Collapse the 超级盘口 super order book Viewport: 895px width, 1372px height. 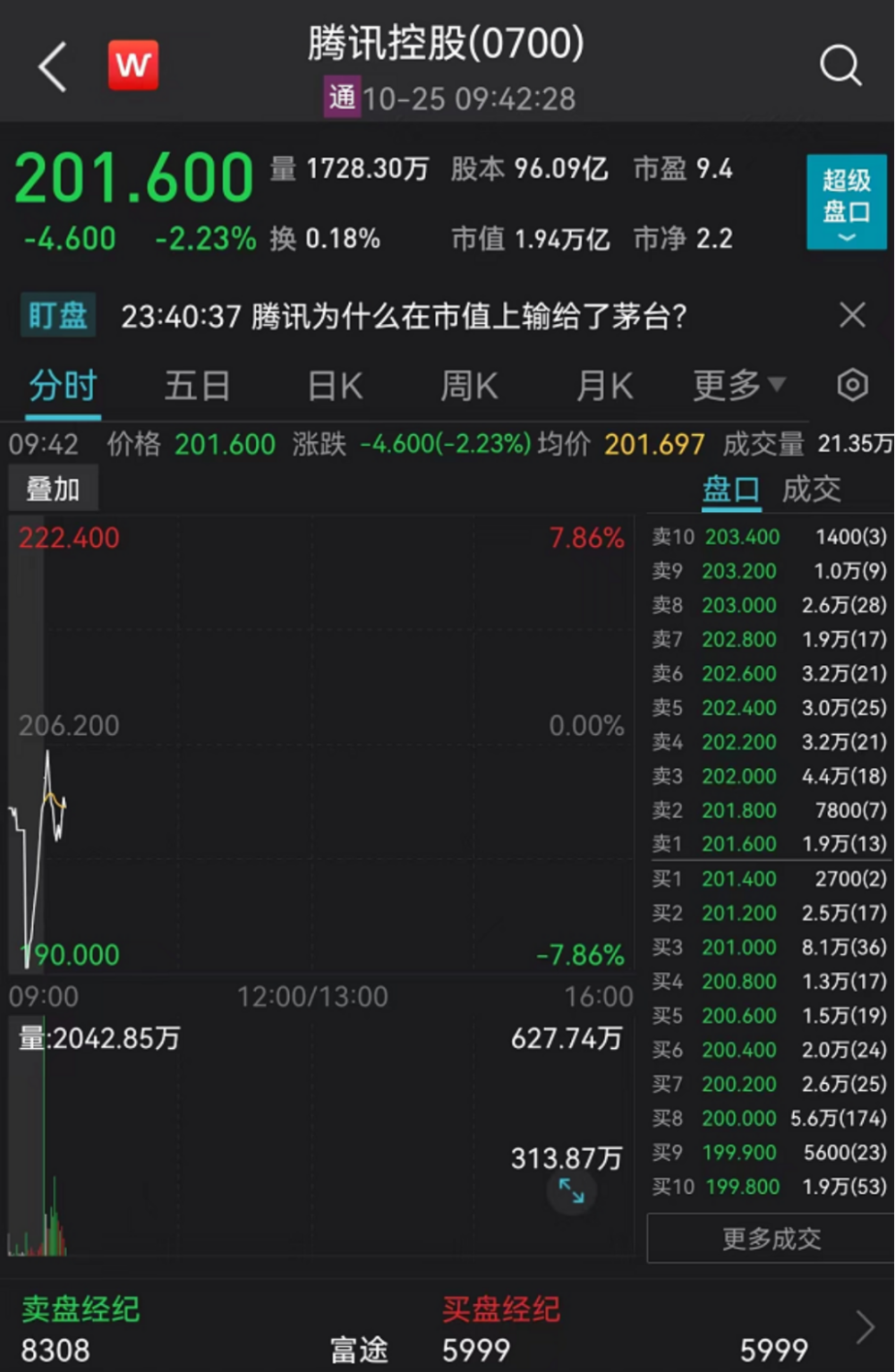tap(844, 201)
